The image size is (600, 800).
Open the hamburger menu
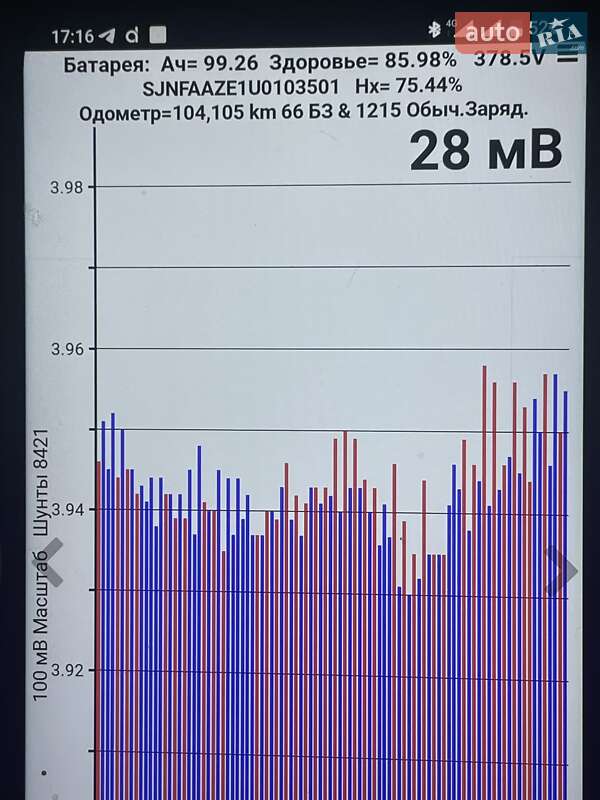(x=567, y=57)
